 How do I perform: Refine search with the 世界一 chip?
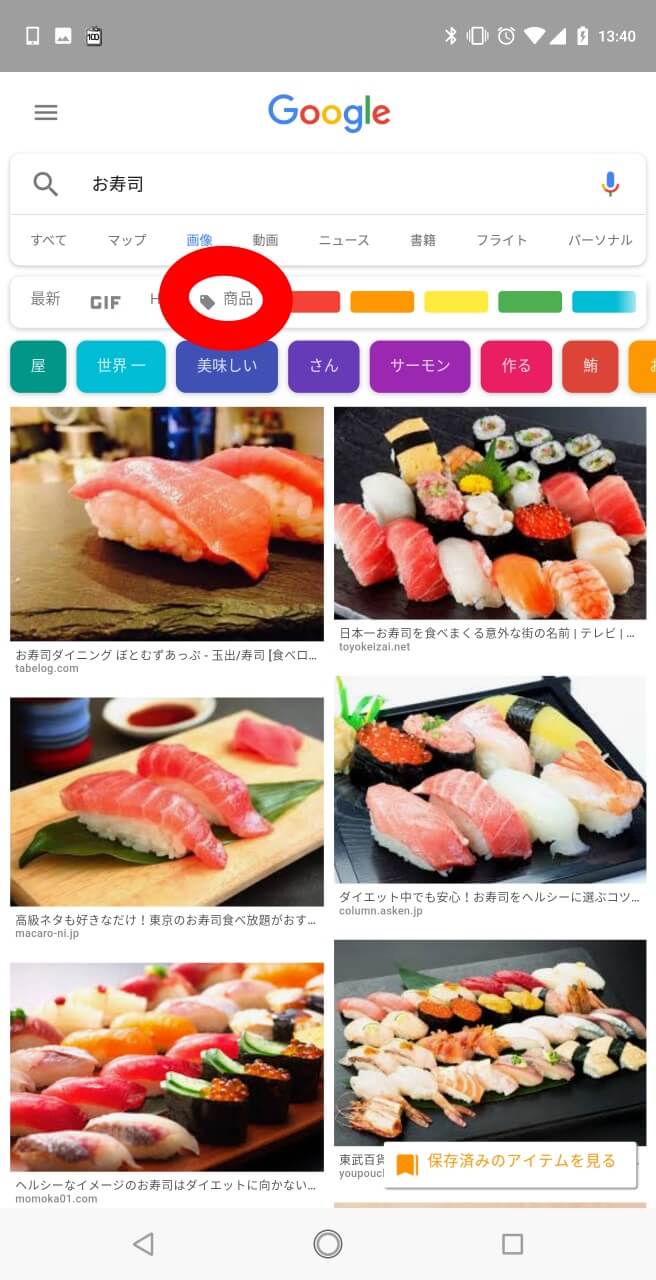(121, 366)
